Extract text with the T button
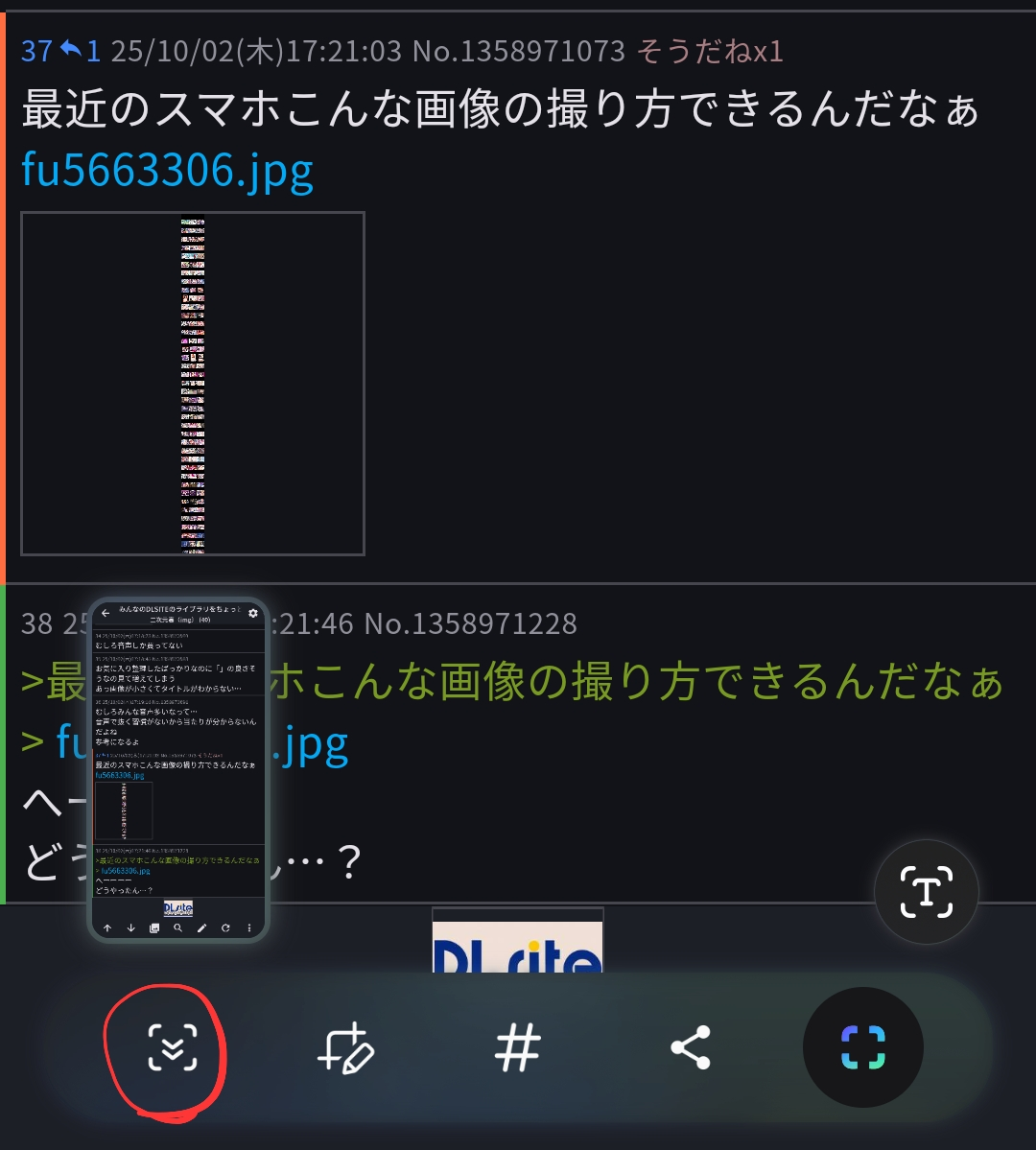1036x1150 pixels. click(x=926, y=892)
